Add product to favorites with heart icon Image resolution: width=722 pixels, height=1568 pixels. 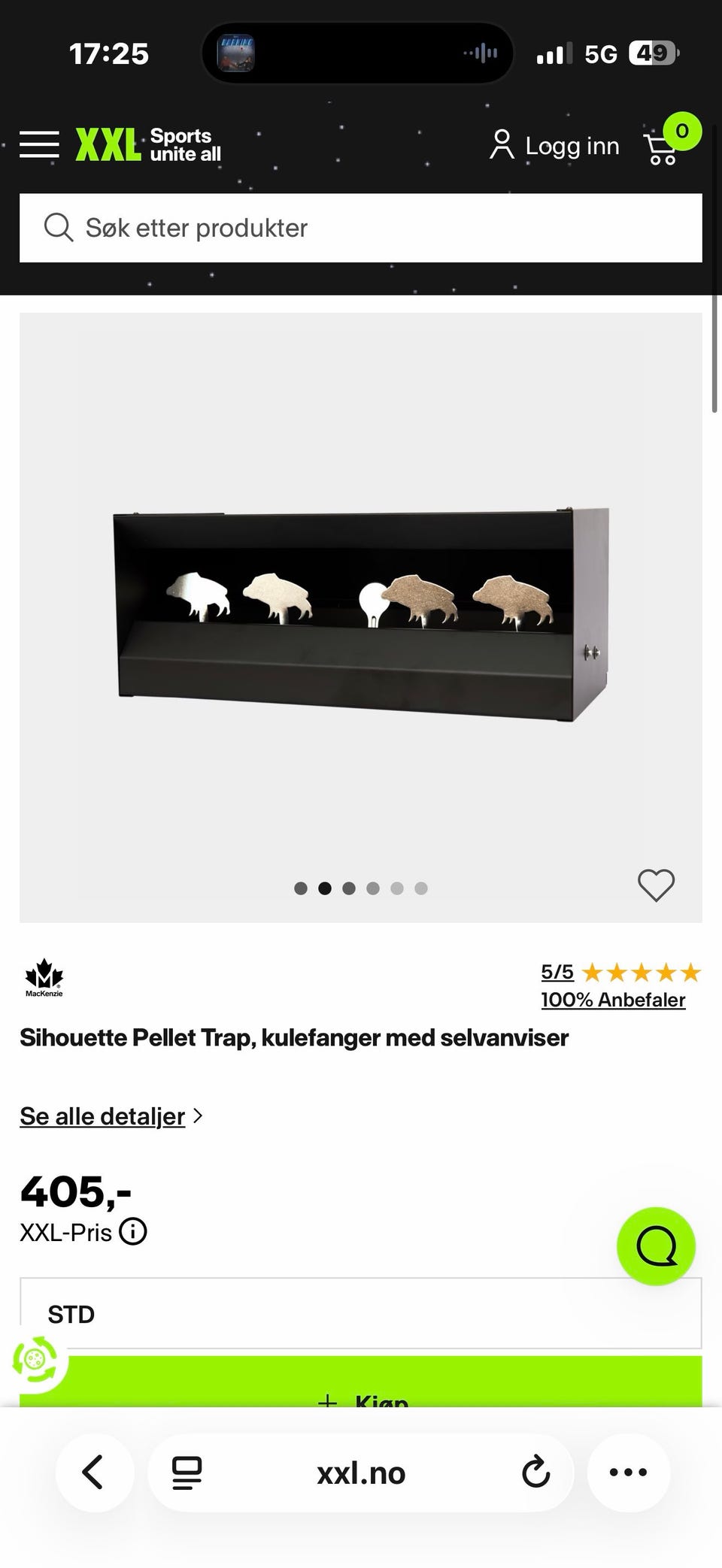click(656, 885)
